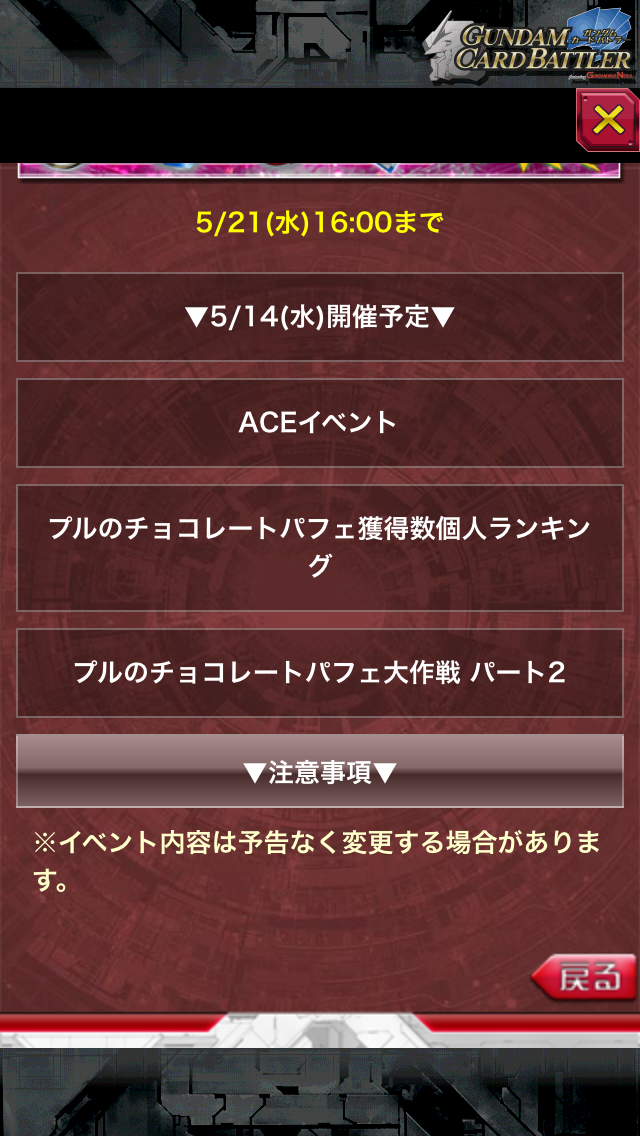This screenshot has width=640, height=1136.
Task: Open the ACEイベント entry
Action: point(319,423)
